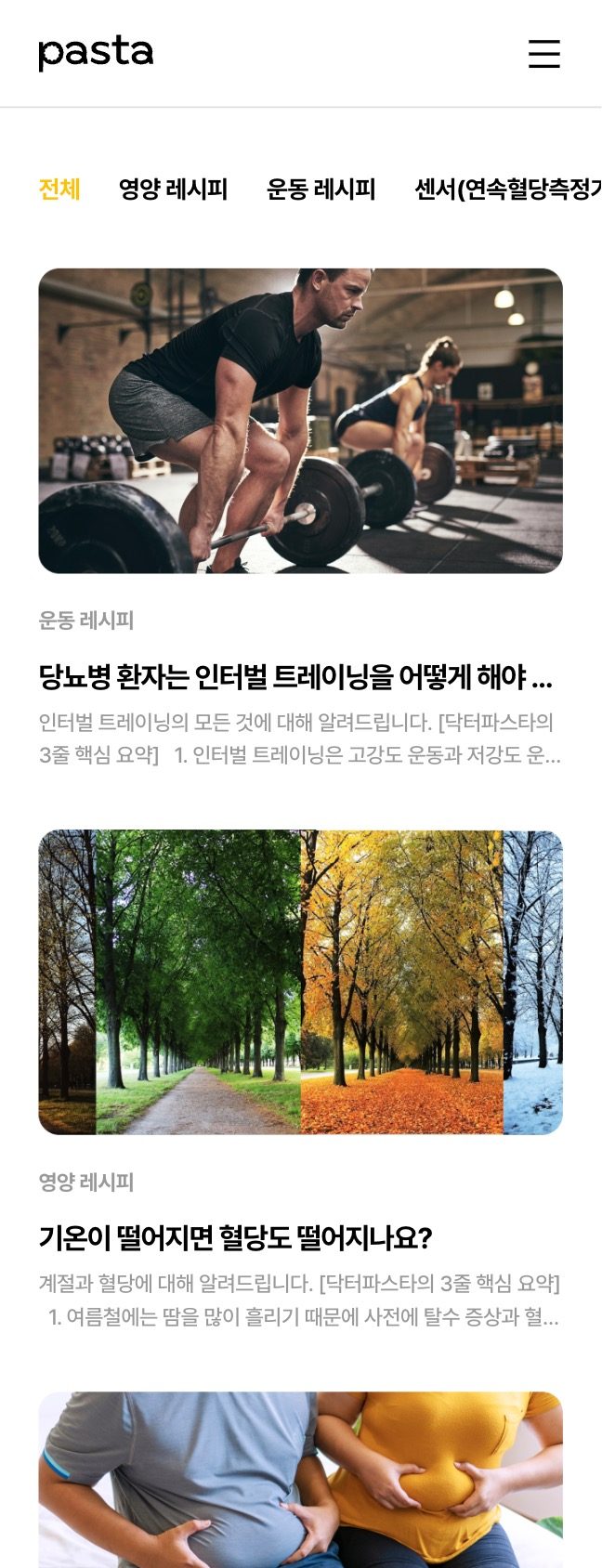Screen dimensions: 602x1568
Task: Open the four seasons trees photo article
Action: pyautogui.click(x=300, y=982)
